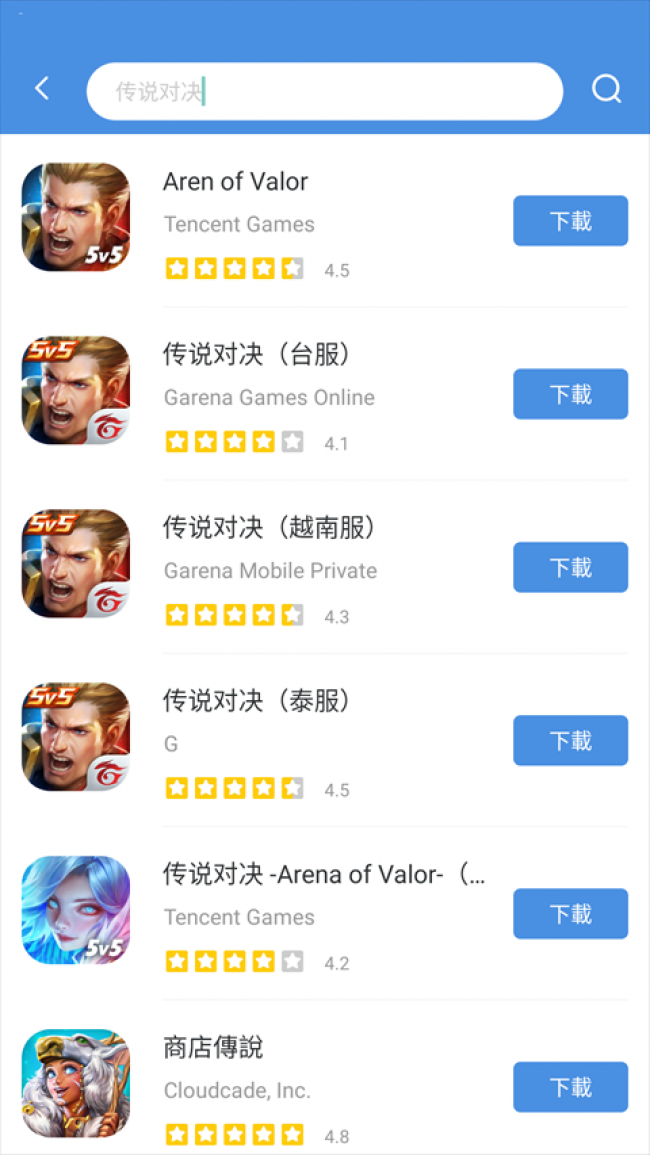Image resolution: width=650 pixels, height=1155 pixels.
Task: View details for 传说对决（越南服）
Action: (269, 528)
